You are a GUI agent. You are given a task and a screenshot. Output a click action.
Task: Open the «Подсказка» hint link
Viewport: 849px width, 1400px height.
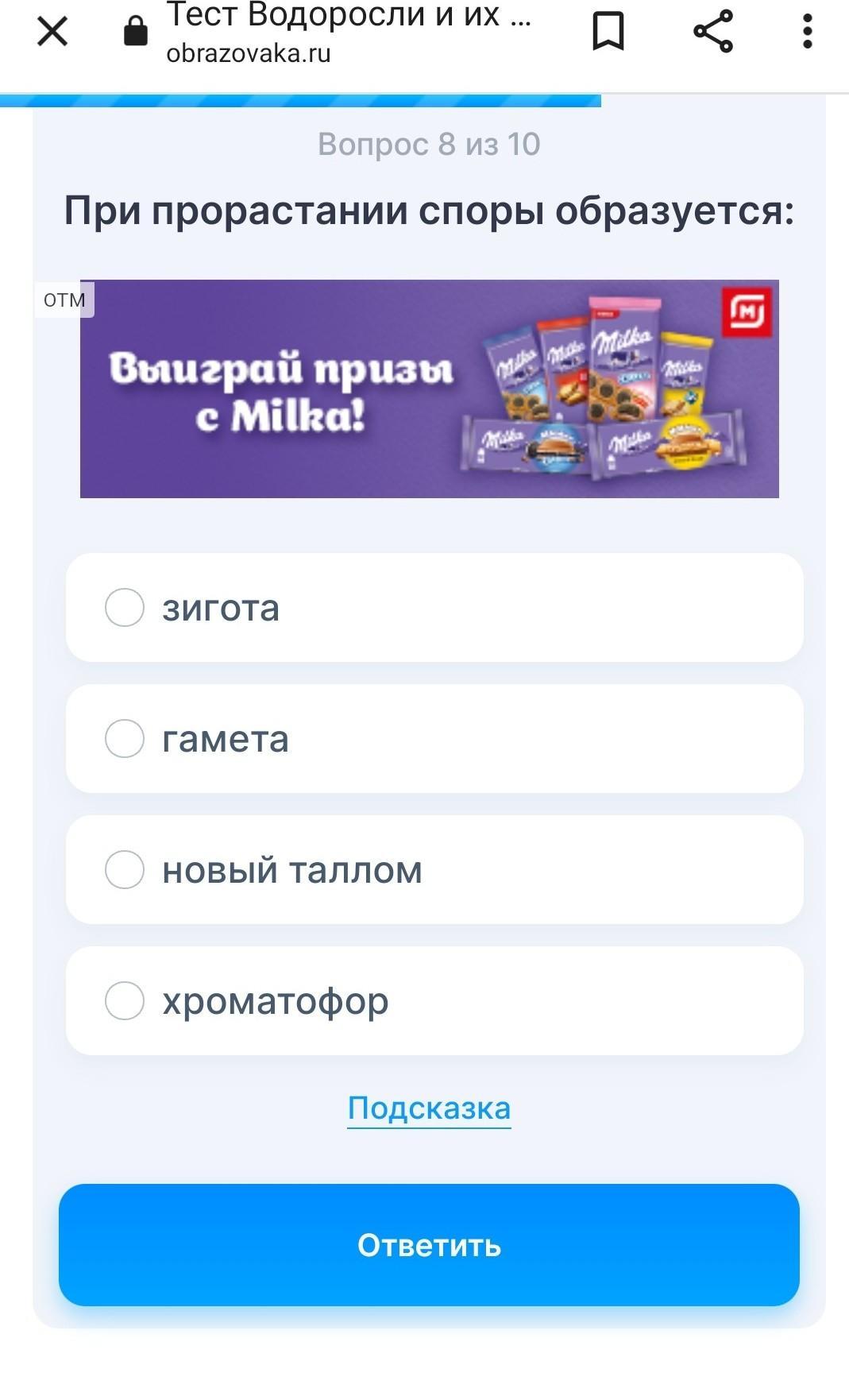429,1108
